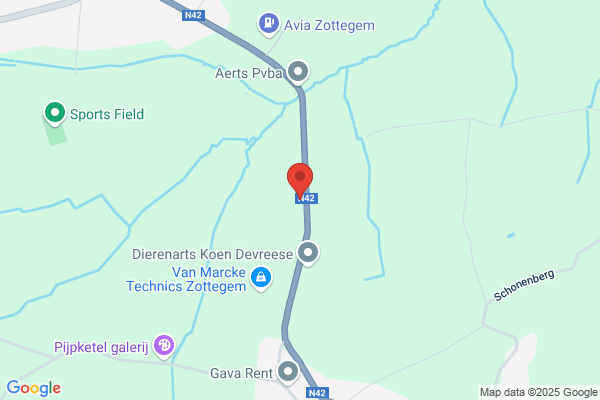Select the Dierenarts Koen Devreese marker
Viewport: 600px width, 400px height.
308,253
